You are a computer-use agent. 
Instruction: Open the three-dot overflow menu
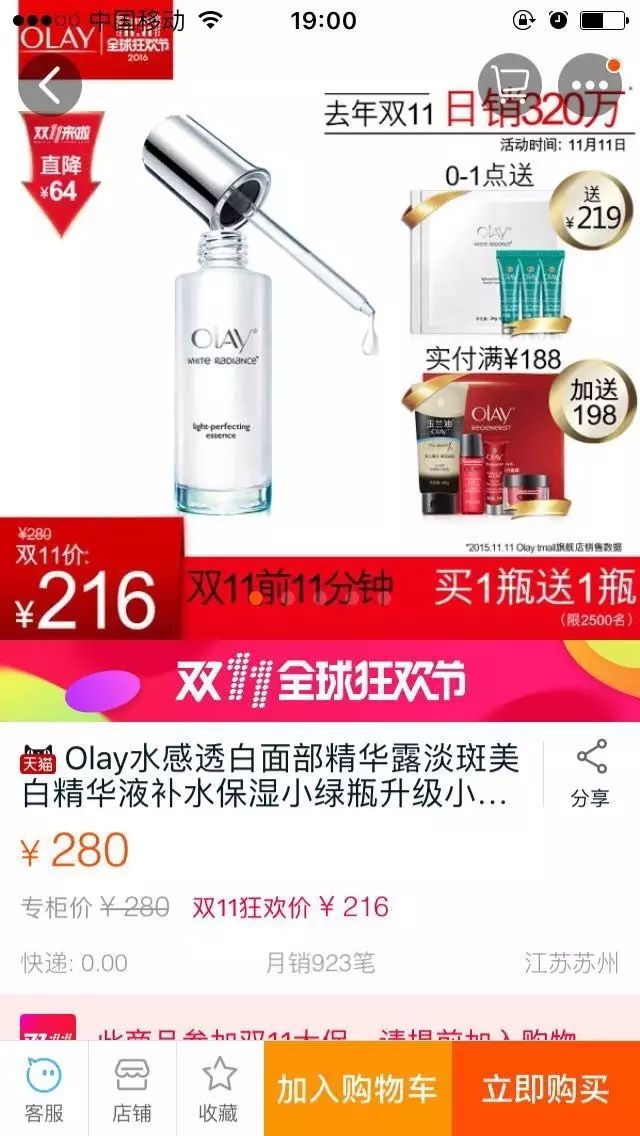(x=590, y=85)
